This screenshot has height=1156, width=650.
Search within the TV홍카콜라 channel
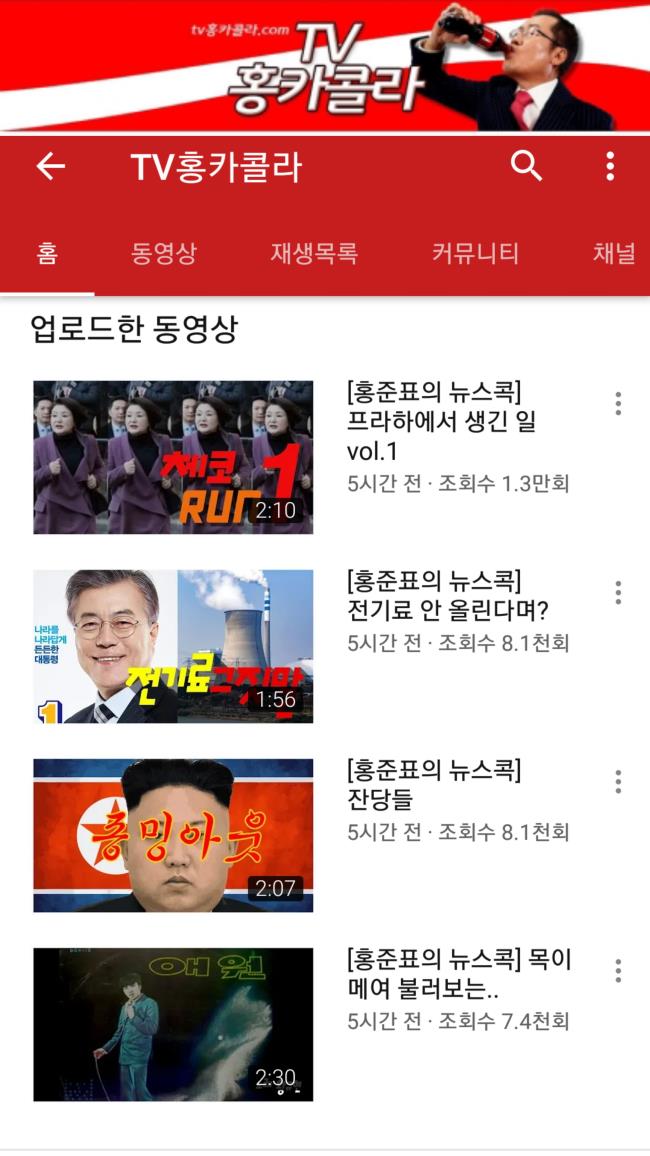pyautogui.click(x=526, y=166)
